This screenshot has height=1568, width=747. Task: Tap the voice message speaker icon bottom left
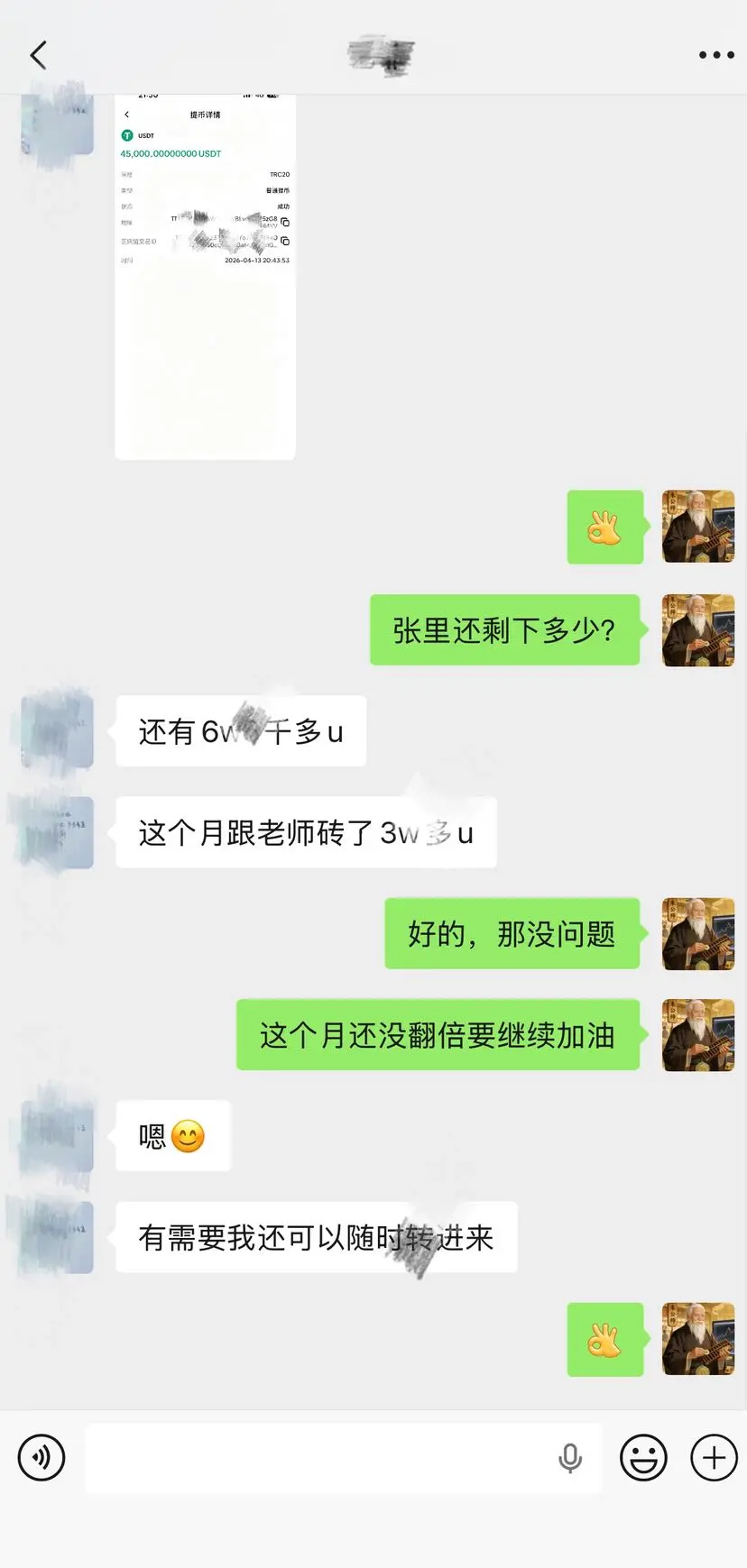(41, 1457)
